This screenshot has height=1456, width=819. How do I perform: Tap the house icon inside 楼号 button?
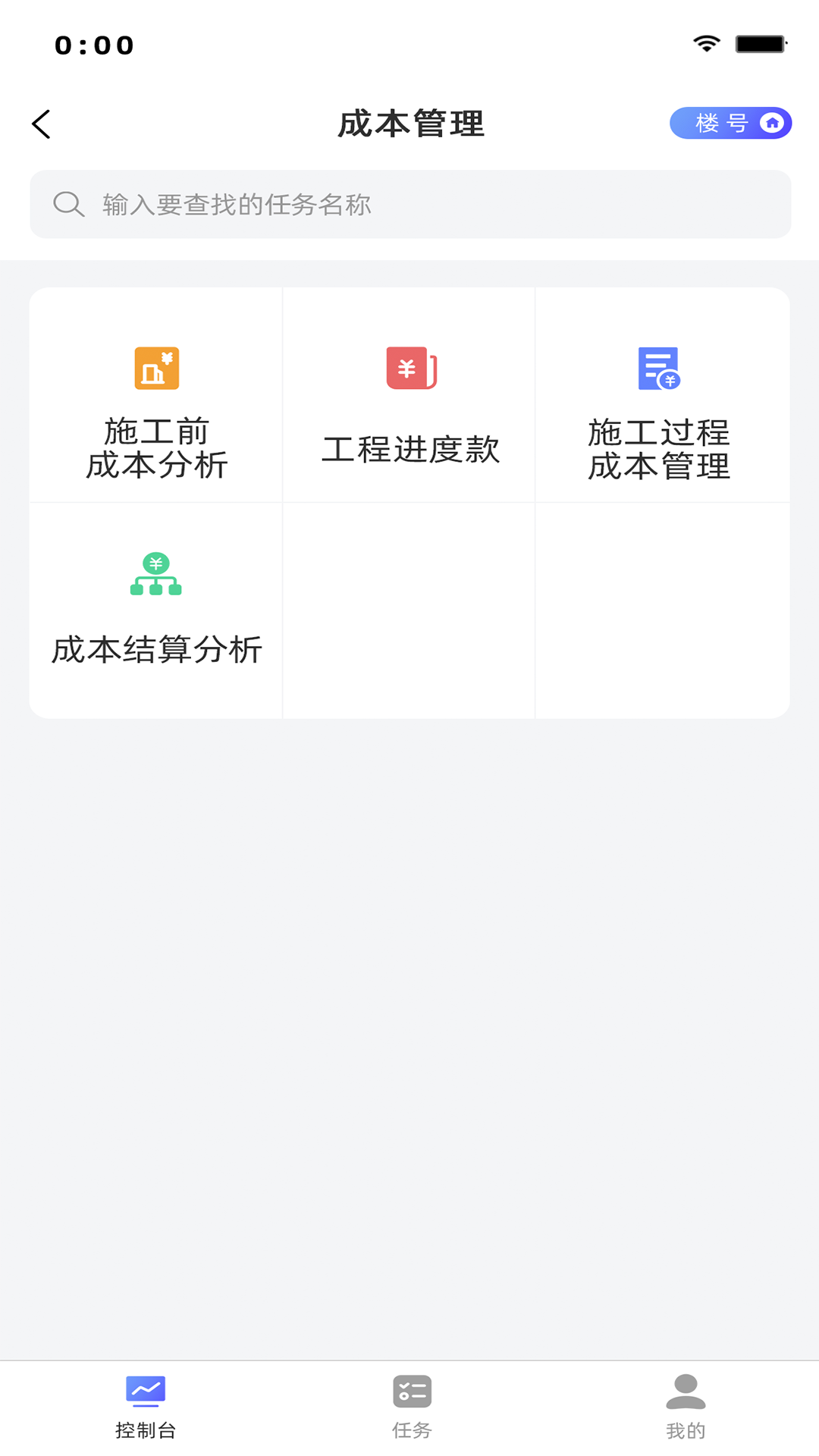tap(771, 122)
